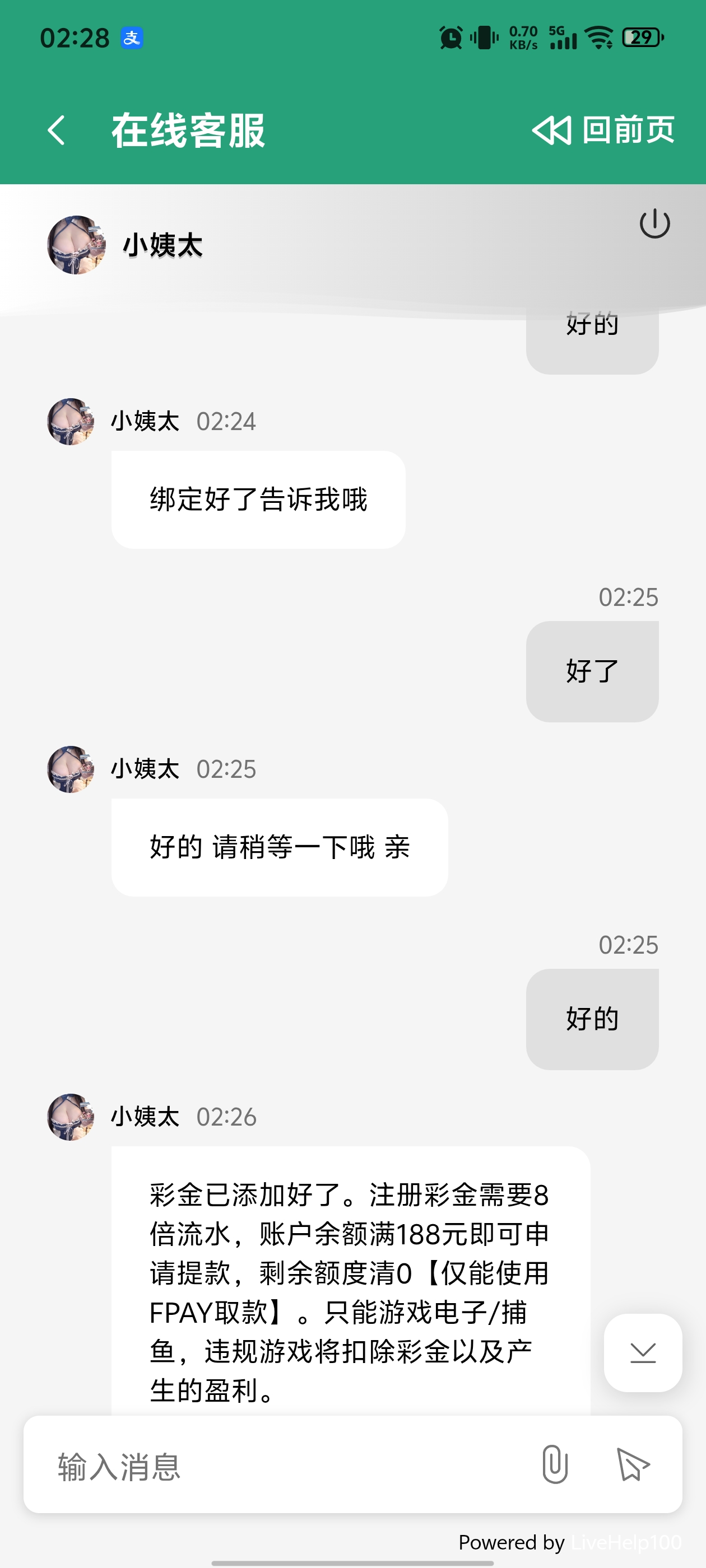End the chat with the power icon
Image resolution: width=706 pixels, height=1568 pixels.
click(654, 223)
